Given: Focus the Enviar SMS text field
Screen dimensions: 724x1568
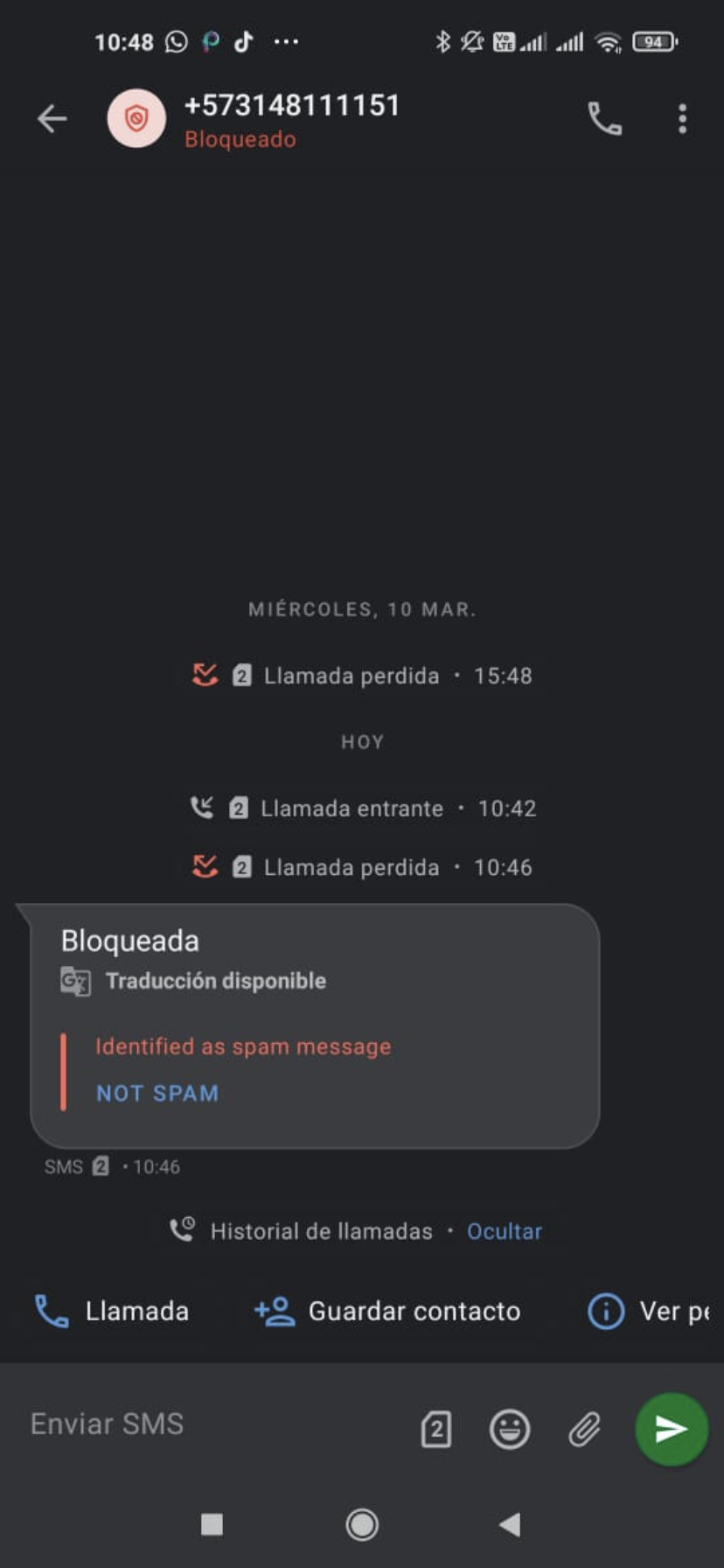Looking at the screenshot, I should [210, 1424].
